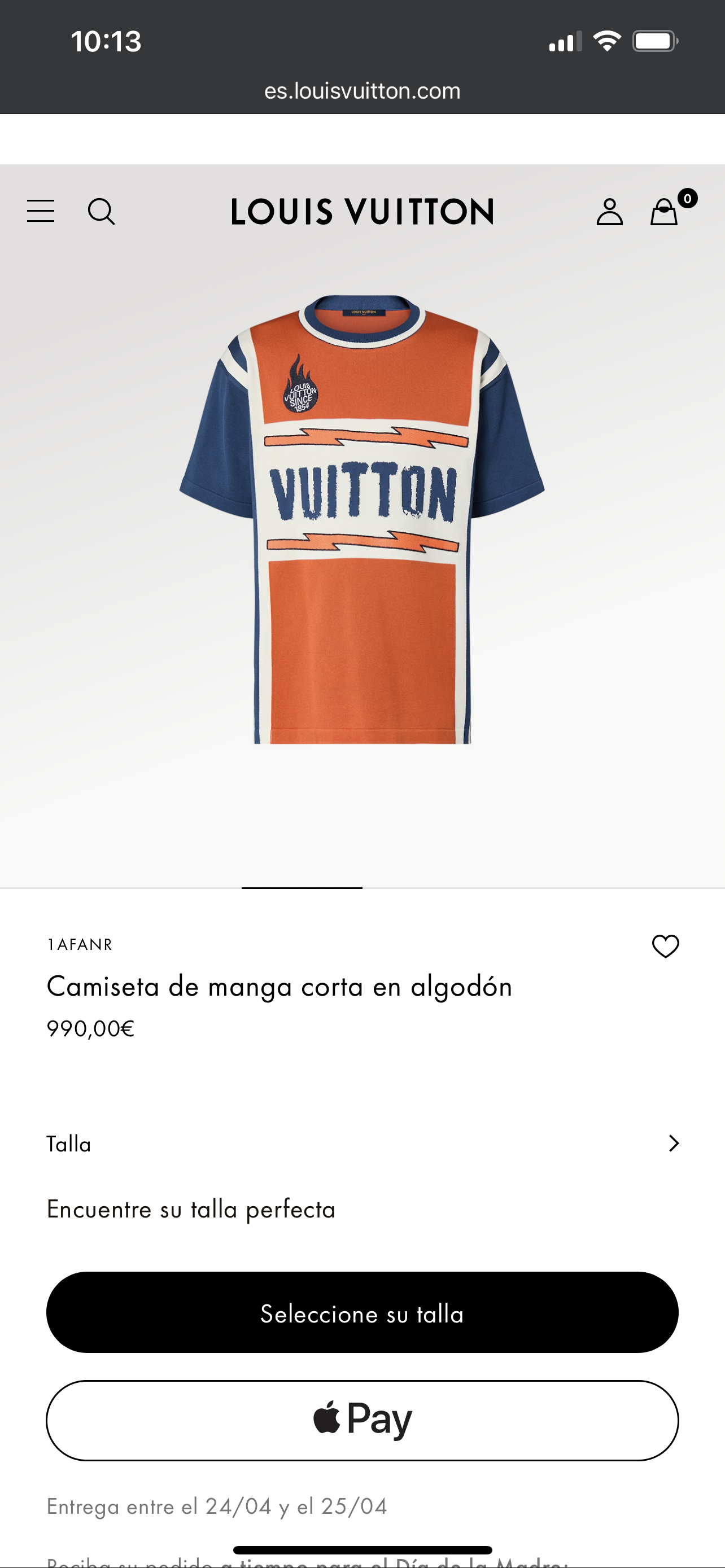This screenshot has height=1568, width=725.
Task: Open Encuentre su talla perfecta
Action: (191, 1210)
